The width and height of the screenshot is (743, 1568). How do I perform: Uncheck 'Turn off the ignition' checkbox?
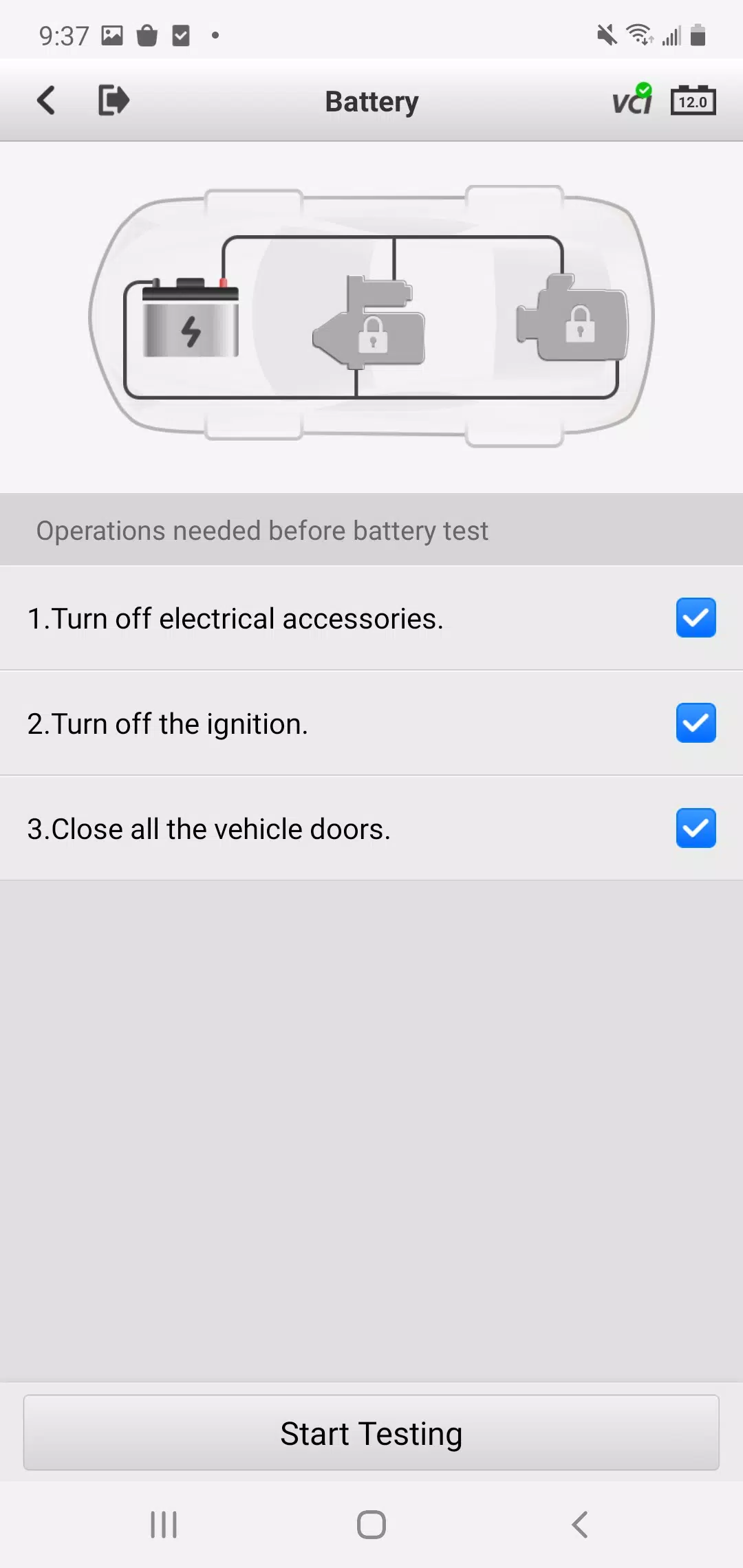tap(696, 723)
